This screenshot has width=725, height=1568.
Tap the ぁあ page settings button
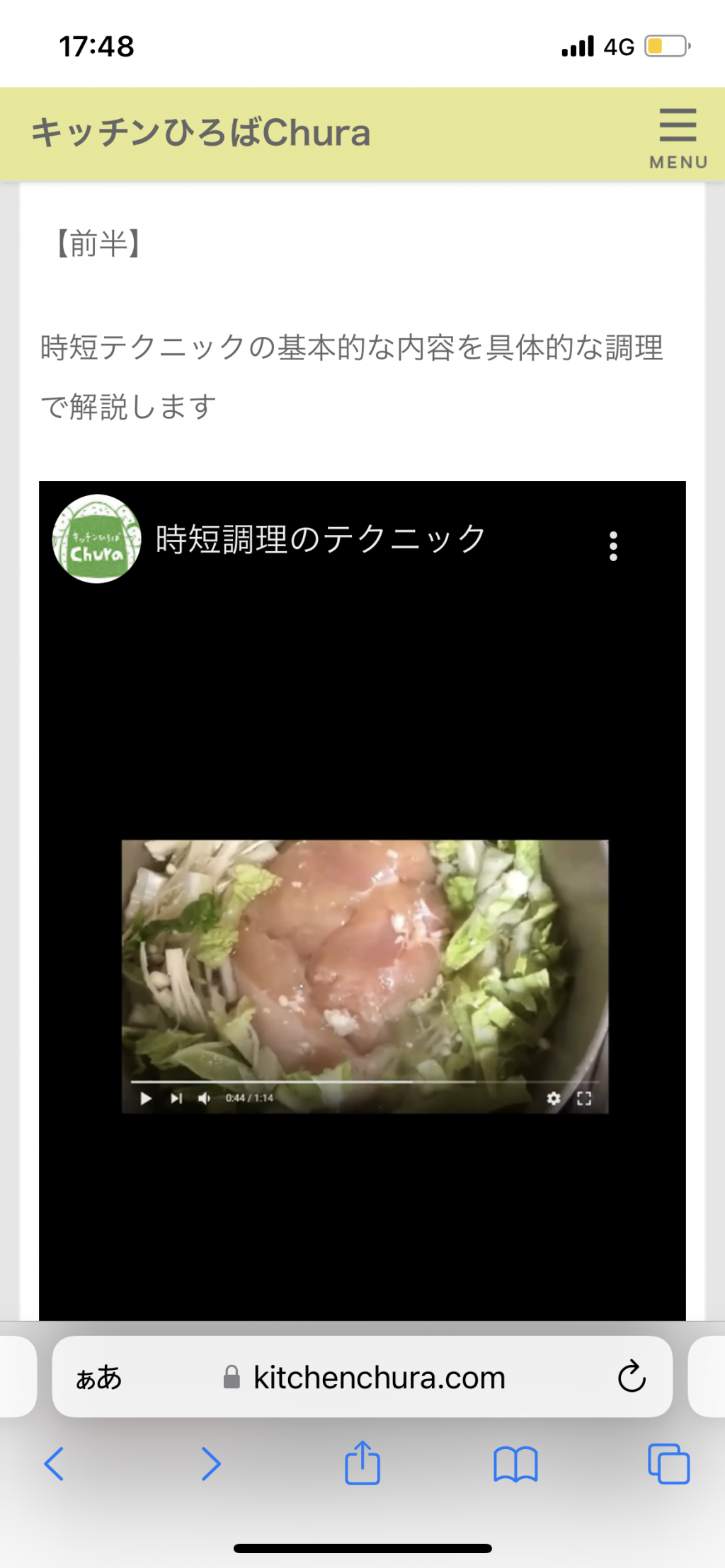pos(99,1378)
